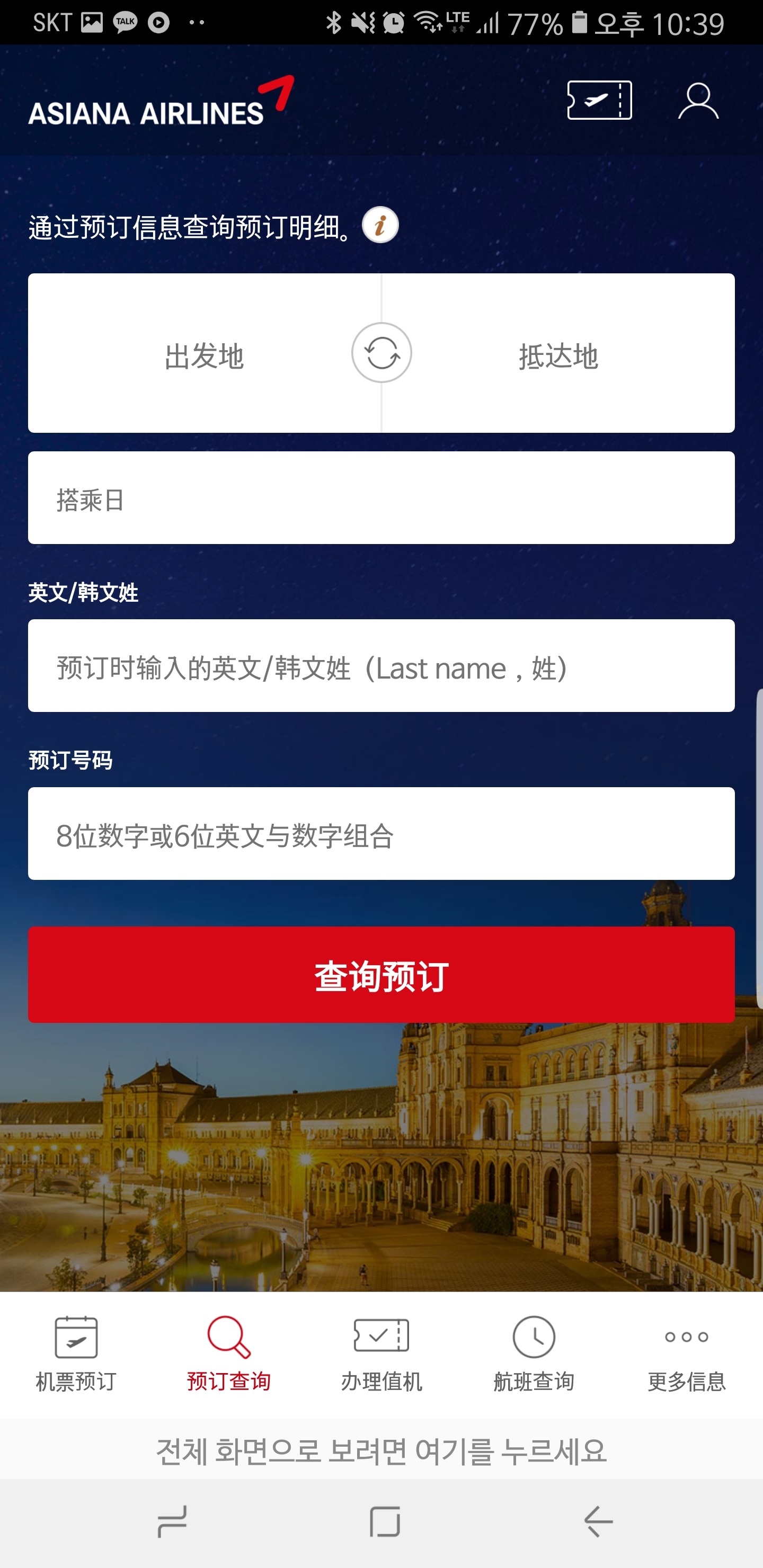The image size is (763, 1568).
Task: Open the ticket icon in the header
Action: point(600,101)
